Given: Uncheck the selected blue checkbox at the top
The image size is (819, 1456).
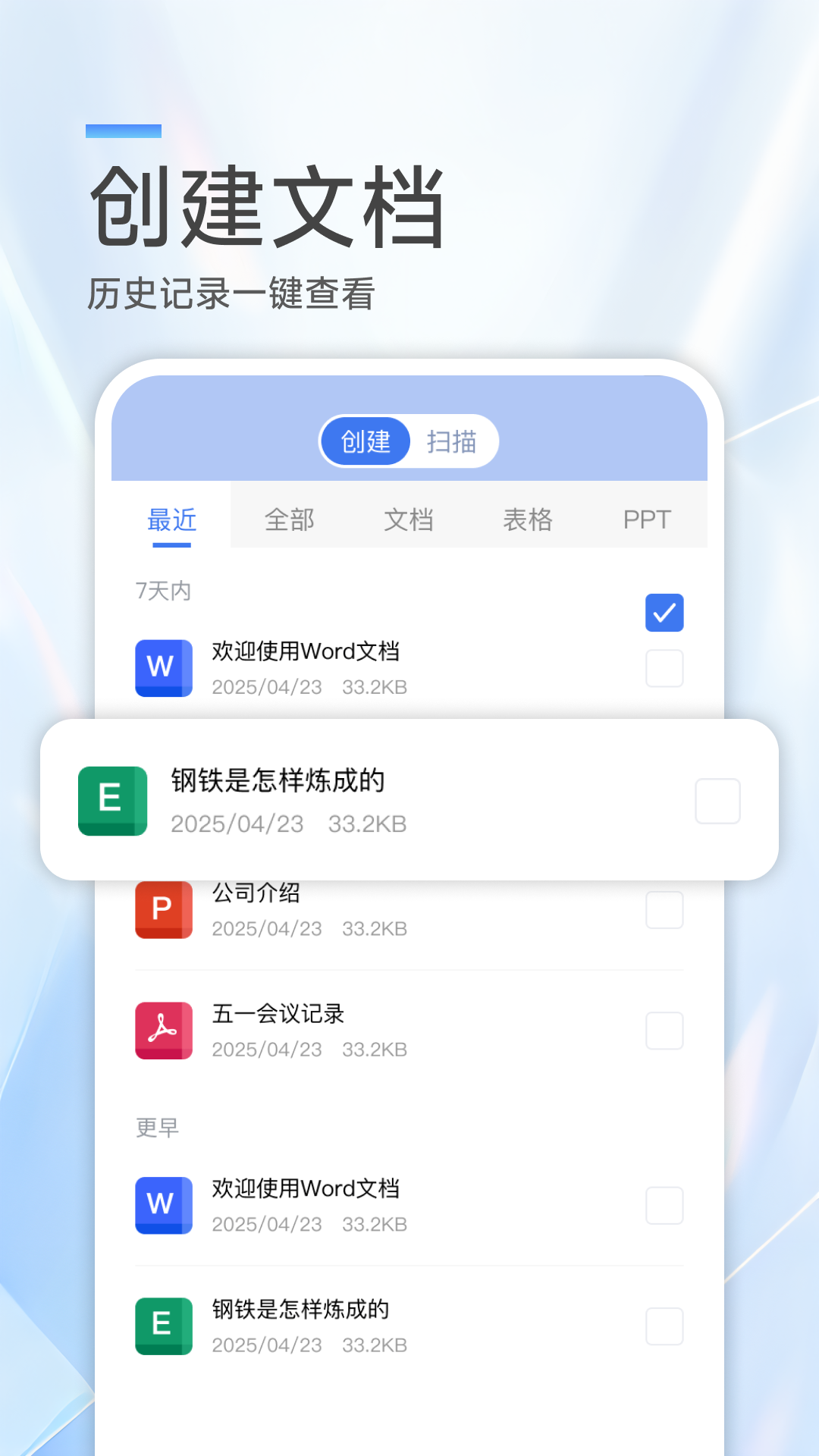Looking at the screenshot, I should point(664,611).
